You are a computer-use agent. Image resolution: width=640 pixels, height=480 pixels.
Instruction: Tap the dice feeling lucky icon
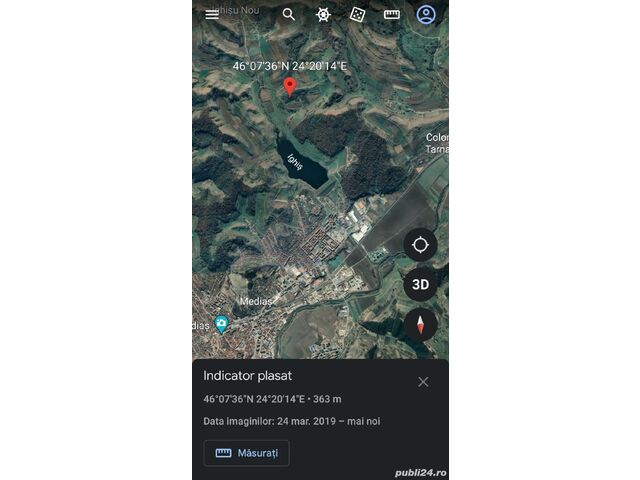pyautogui.click(x=357, y=14)
